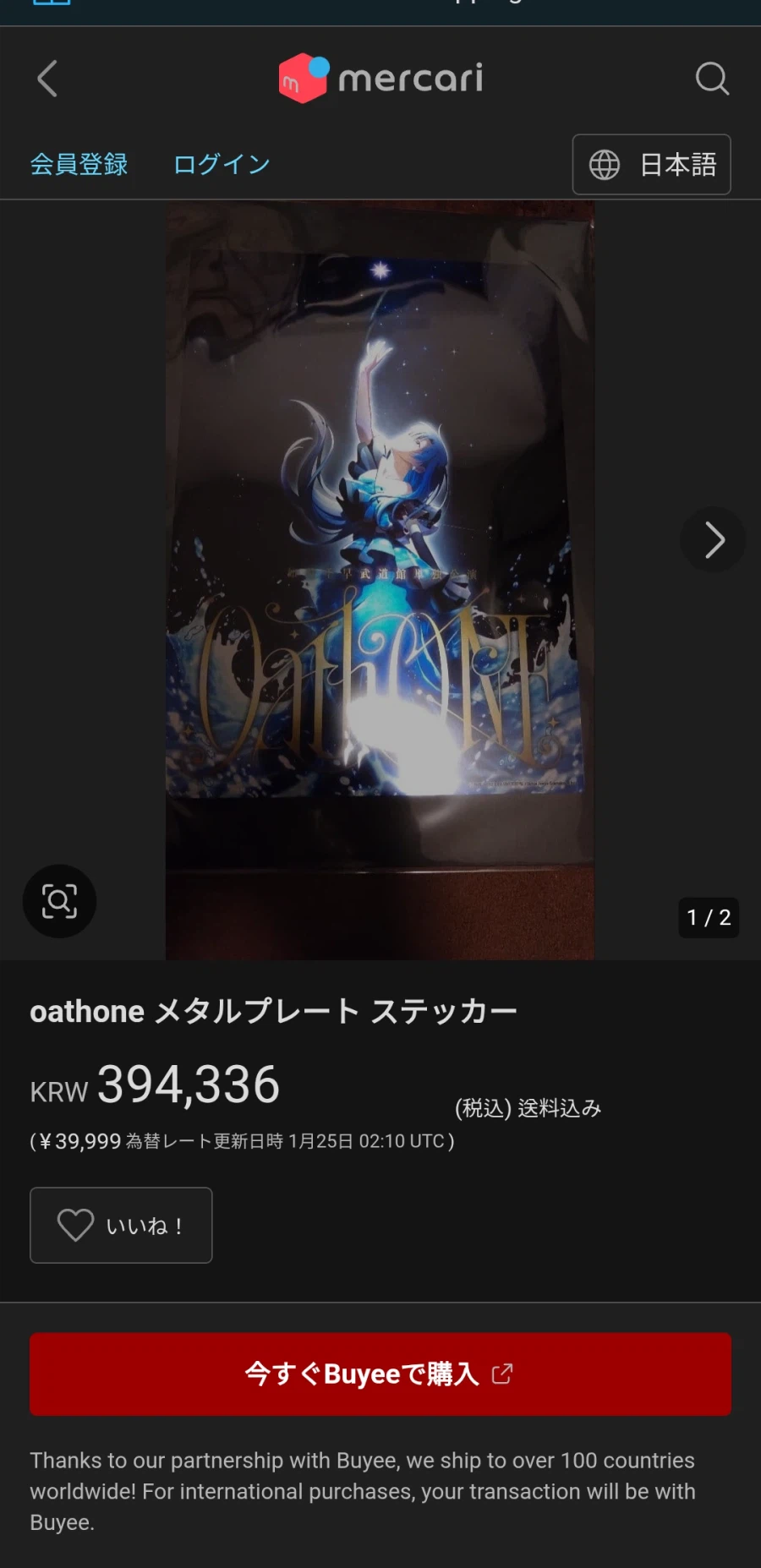761x1568 pixels.
Task: Select the ログイン menu item
Action: pos(220,165)
